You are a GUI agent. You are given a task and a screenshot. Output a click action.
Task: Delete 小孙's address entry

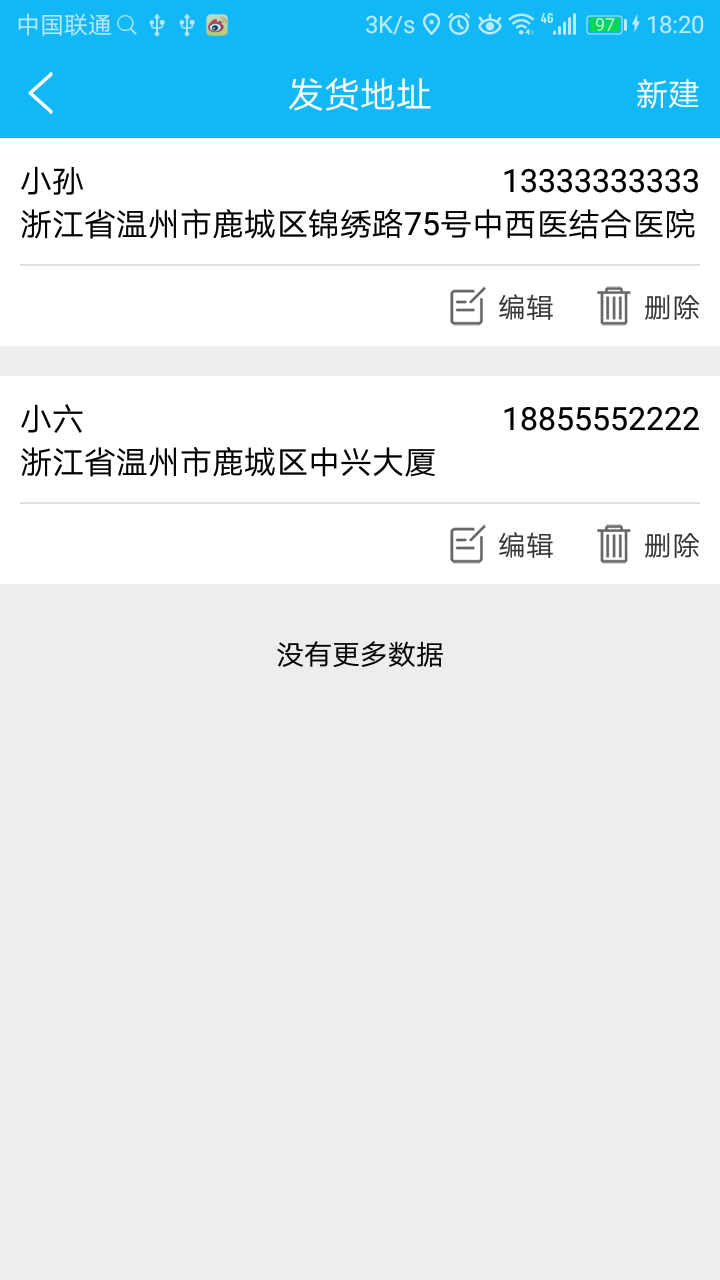(x=648, y=307)
